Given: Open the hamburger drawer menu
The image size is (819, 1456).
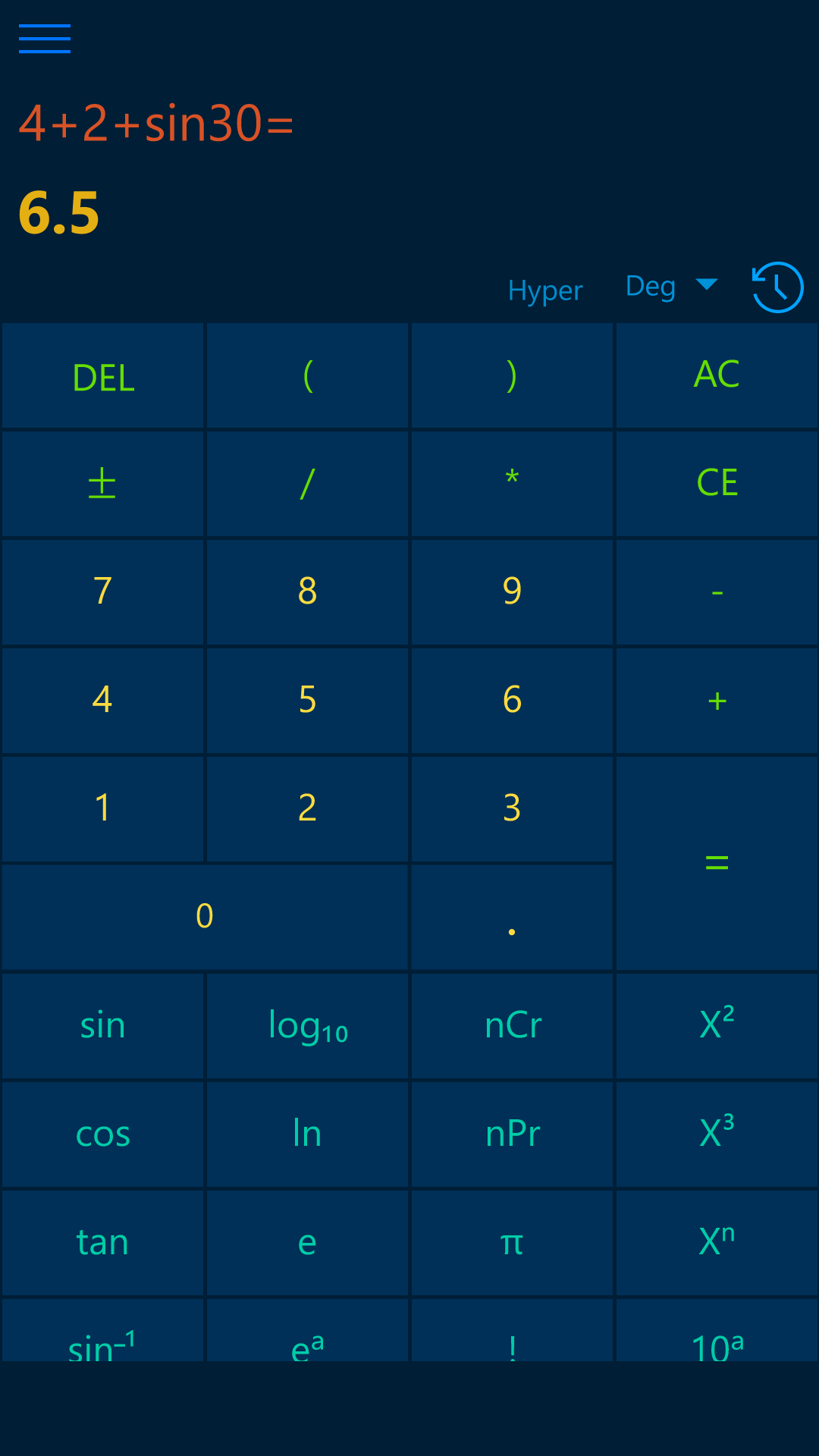Looking at the screenshot, I should [45, 39].
